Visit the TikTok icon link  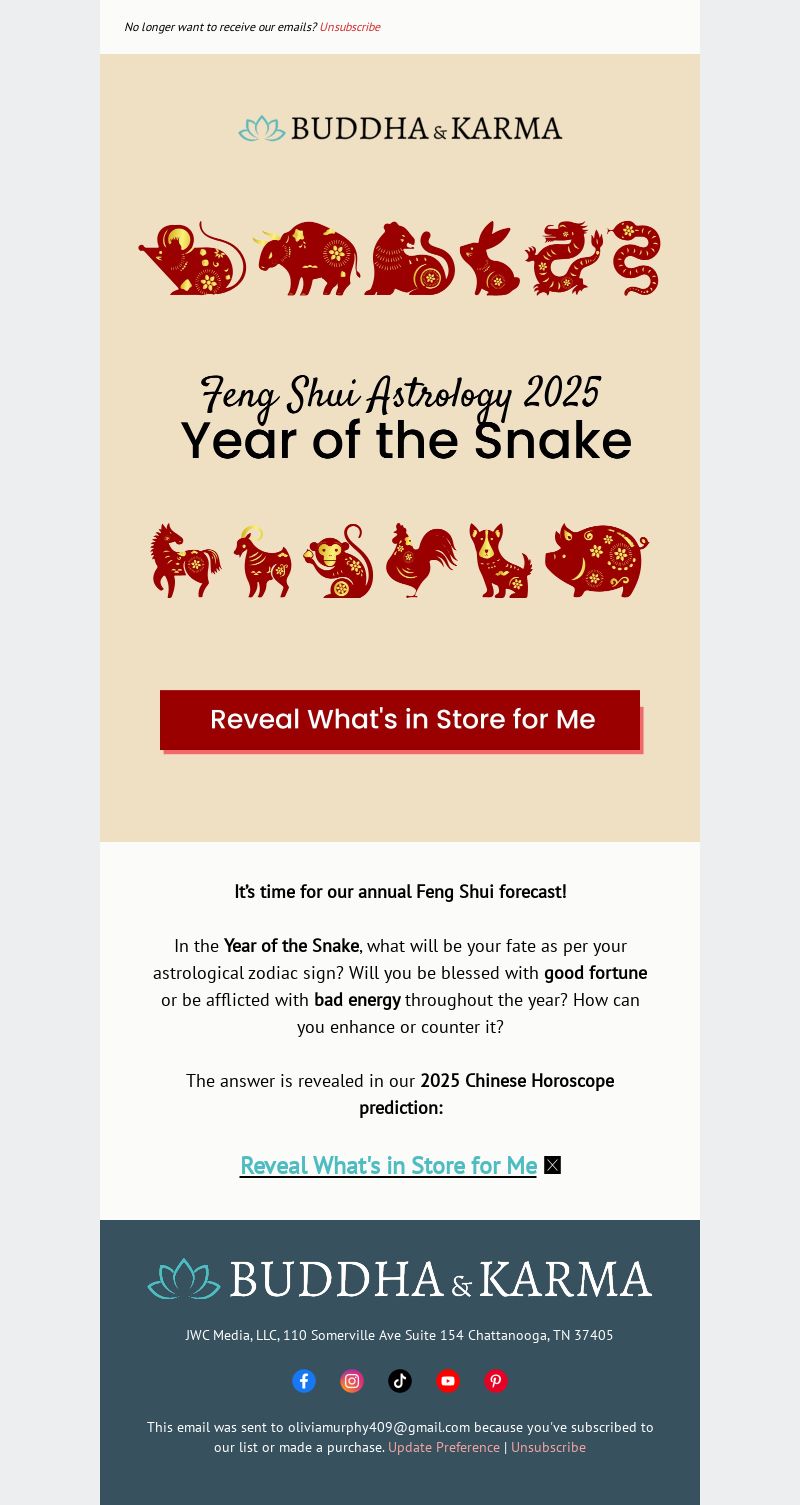(400, 1381)
